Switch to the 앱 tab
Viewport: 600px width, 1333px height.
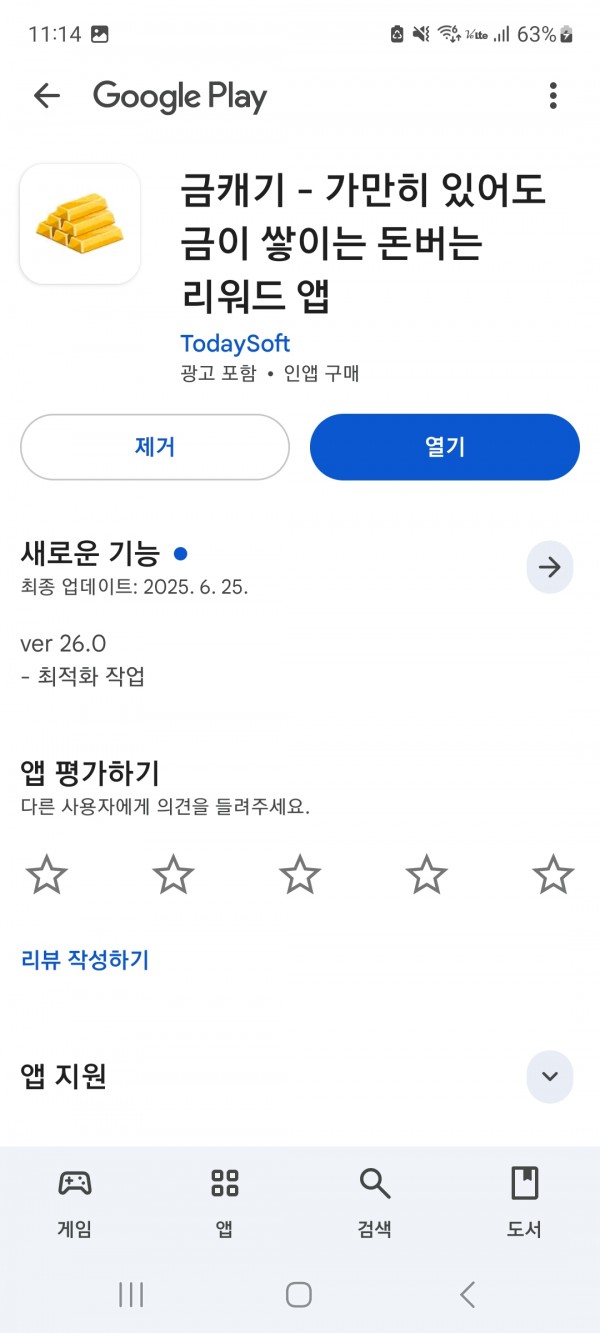(225, 1201)
